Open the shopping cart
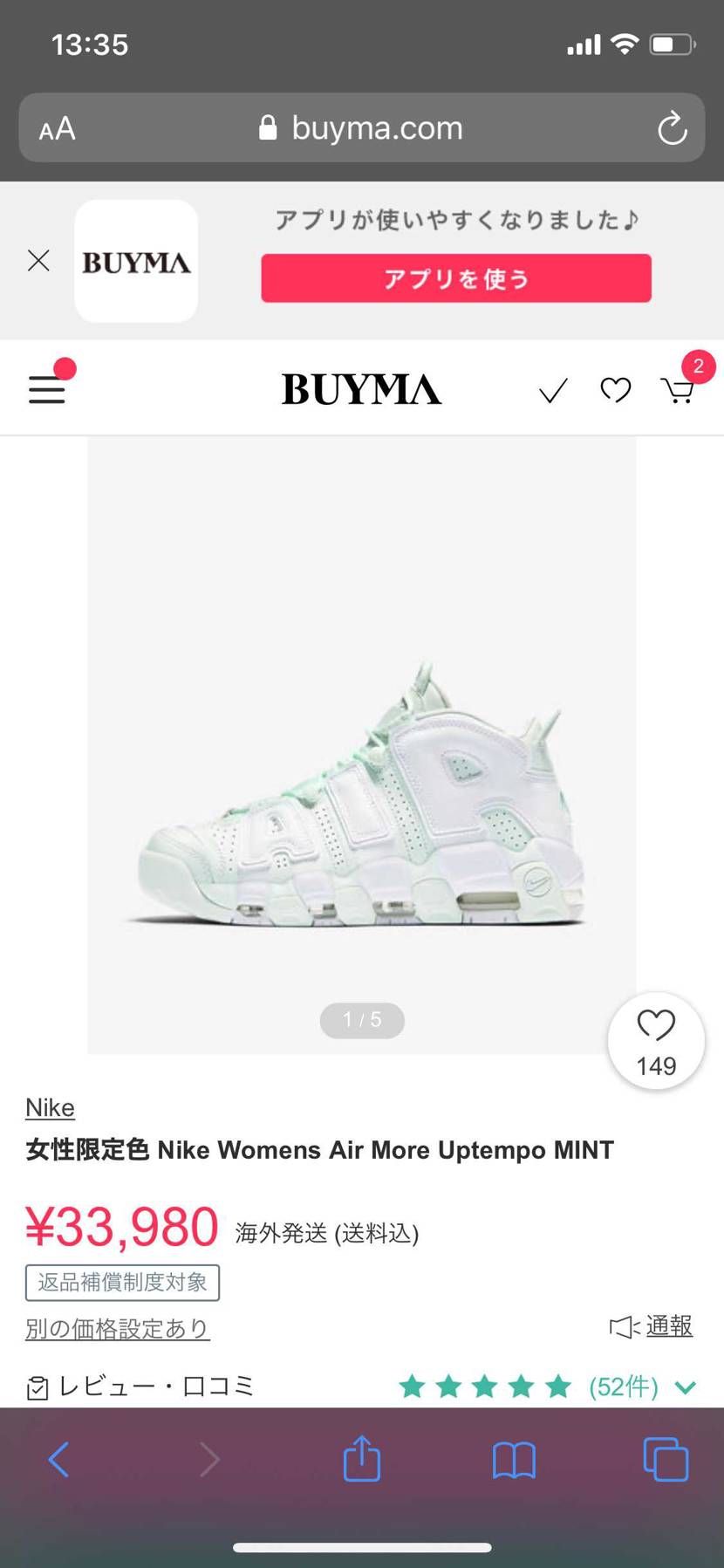 [x=678, y=390]
